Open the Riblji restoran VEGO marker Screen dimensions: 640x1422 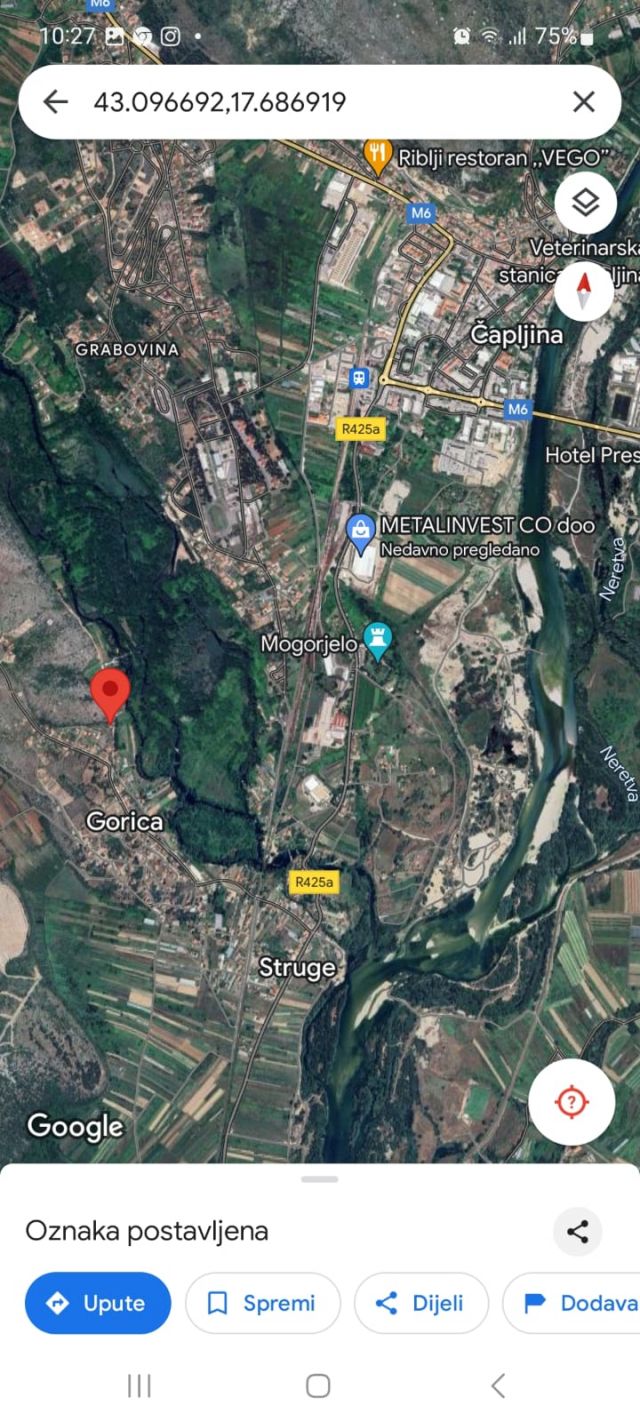377,156
